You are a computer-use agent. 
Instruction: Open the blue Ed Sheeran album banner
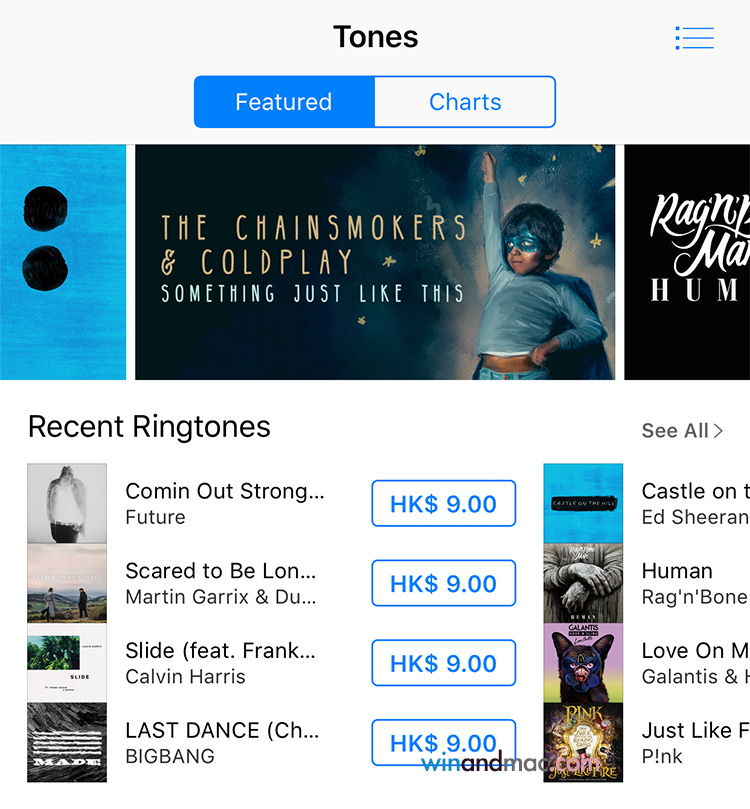[62, 262]
